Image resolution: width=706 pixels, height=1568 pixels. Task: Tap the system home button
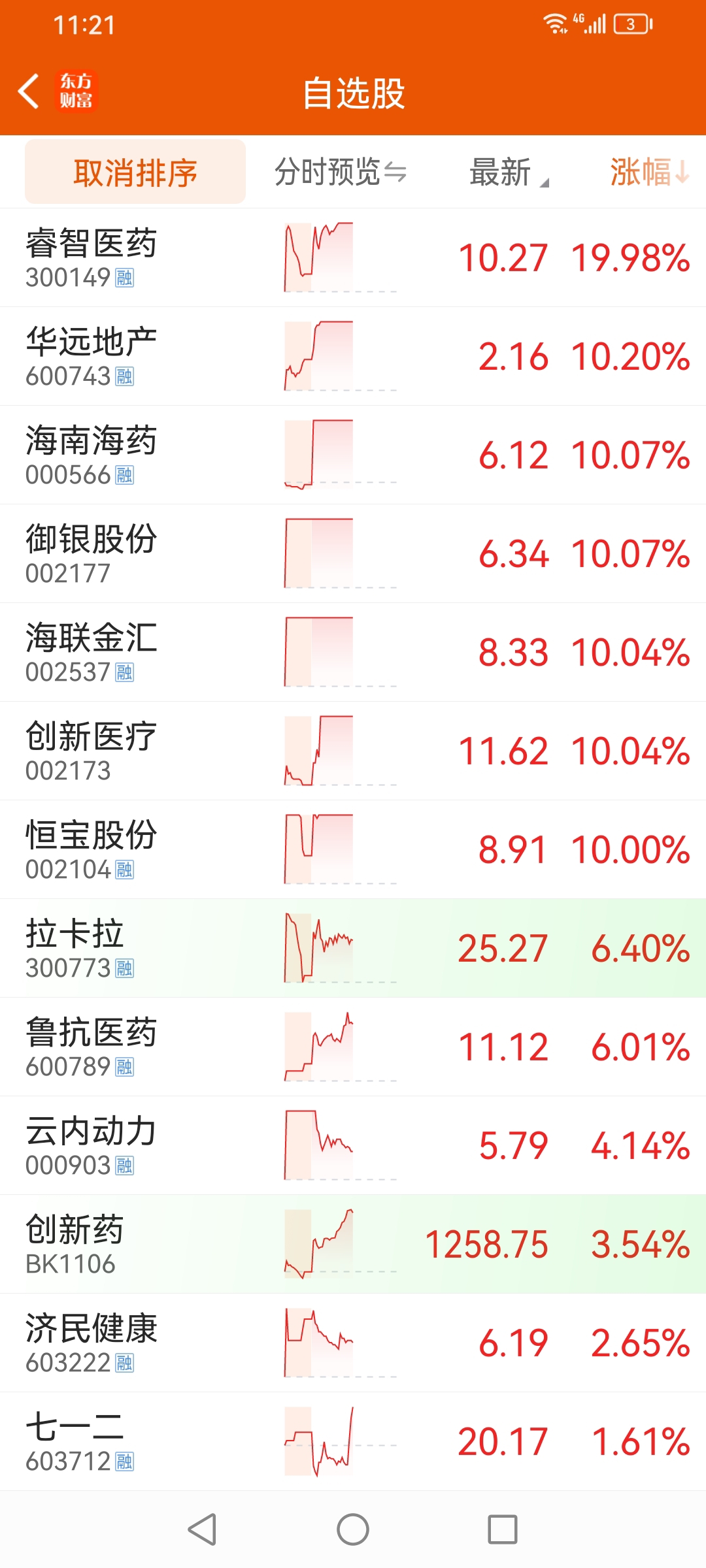(353, 1529)
